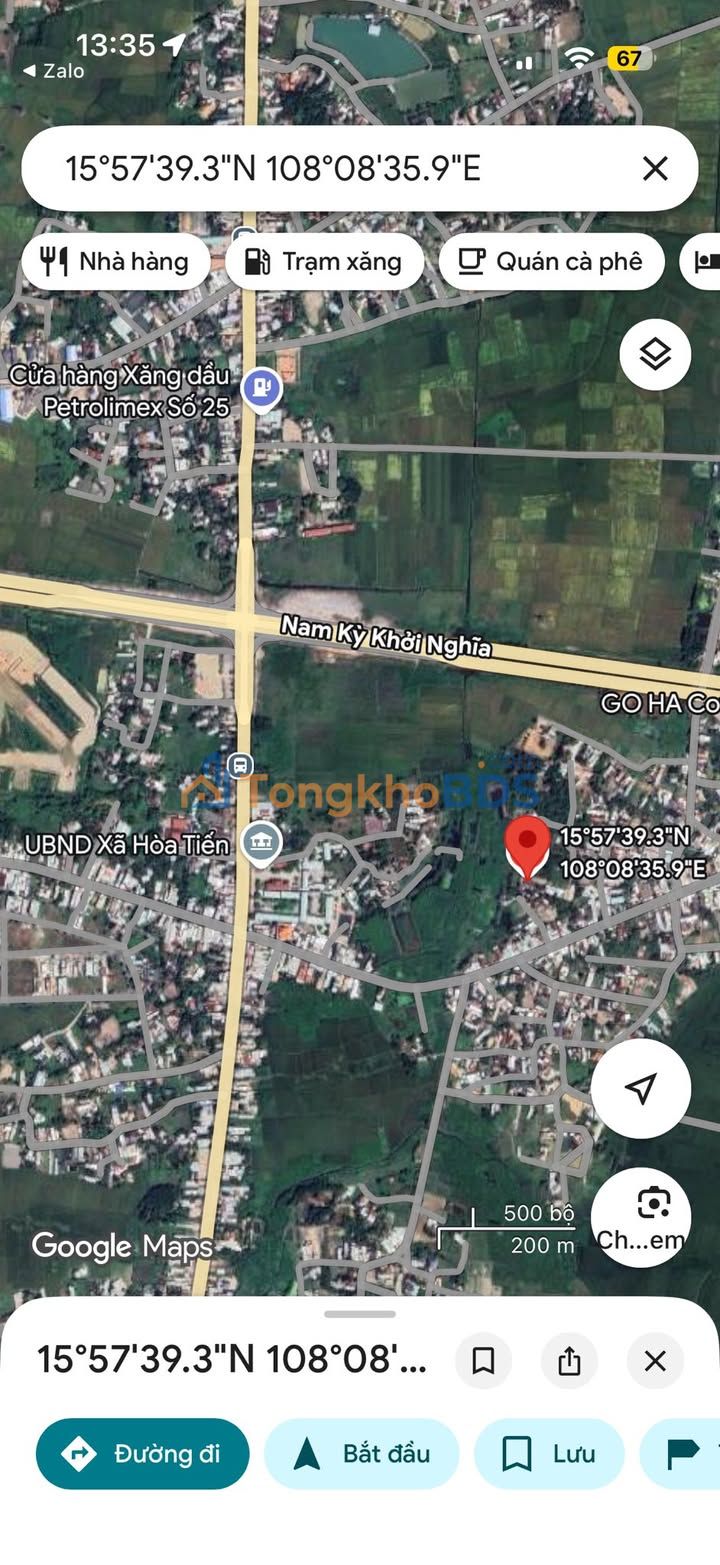Close the place details sheet
720x1565 pixels.
655,1360
